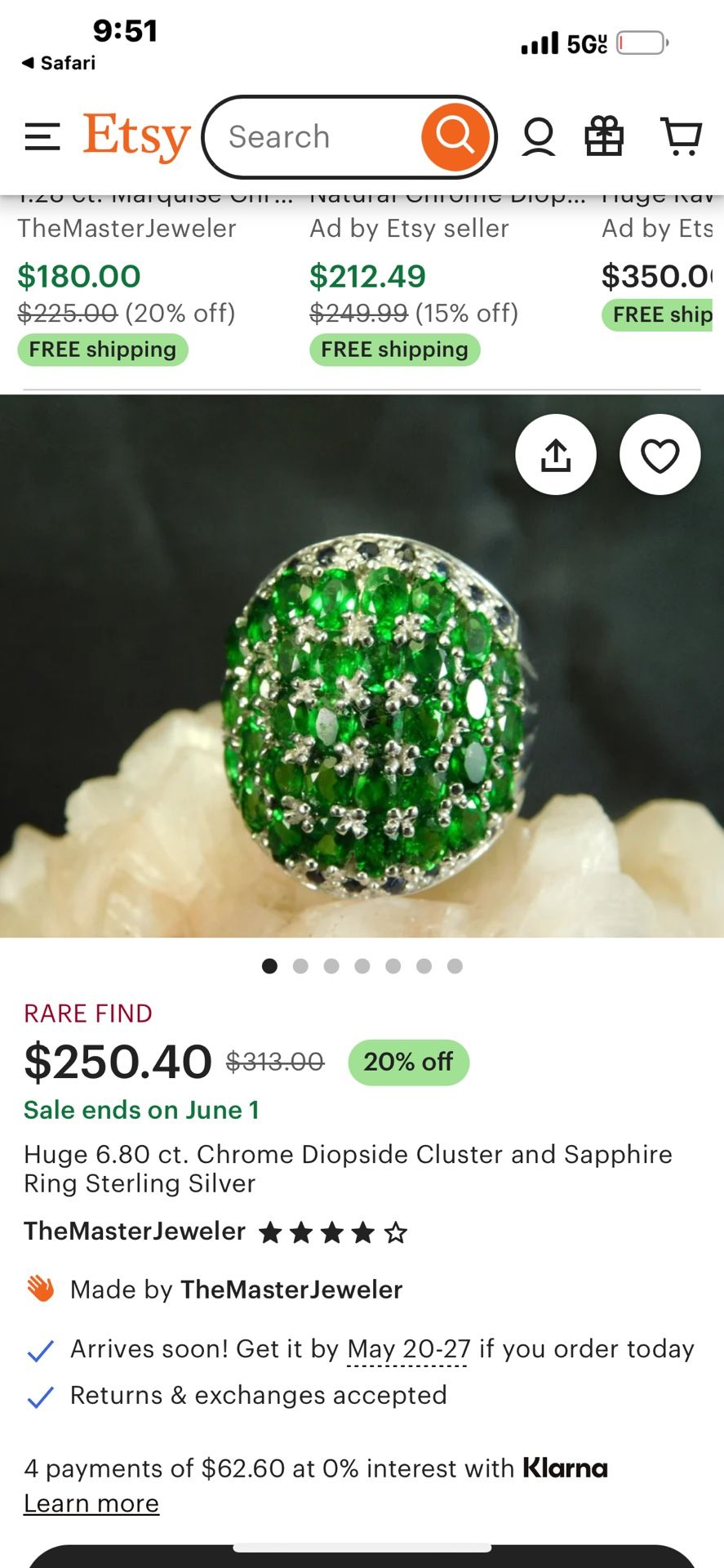Favorite the ring using the heart icon
724x1568 pixels.
click(660, 455)
